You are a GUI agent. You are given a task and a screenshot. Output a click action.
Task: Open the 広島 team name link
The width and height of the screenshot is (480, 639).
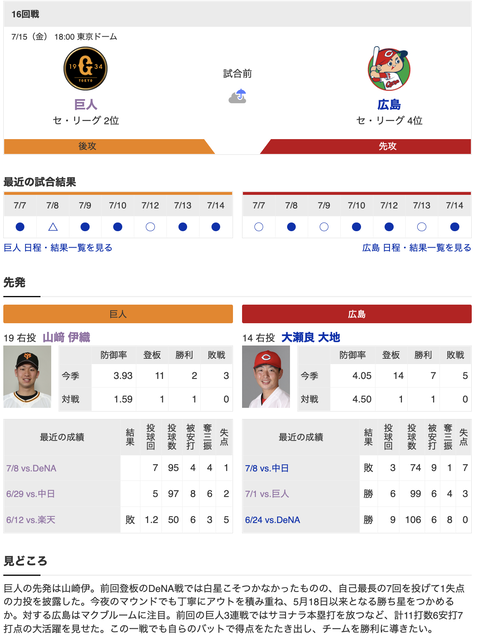click(389, 104)
